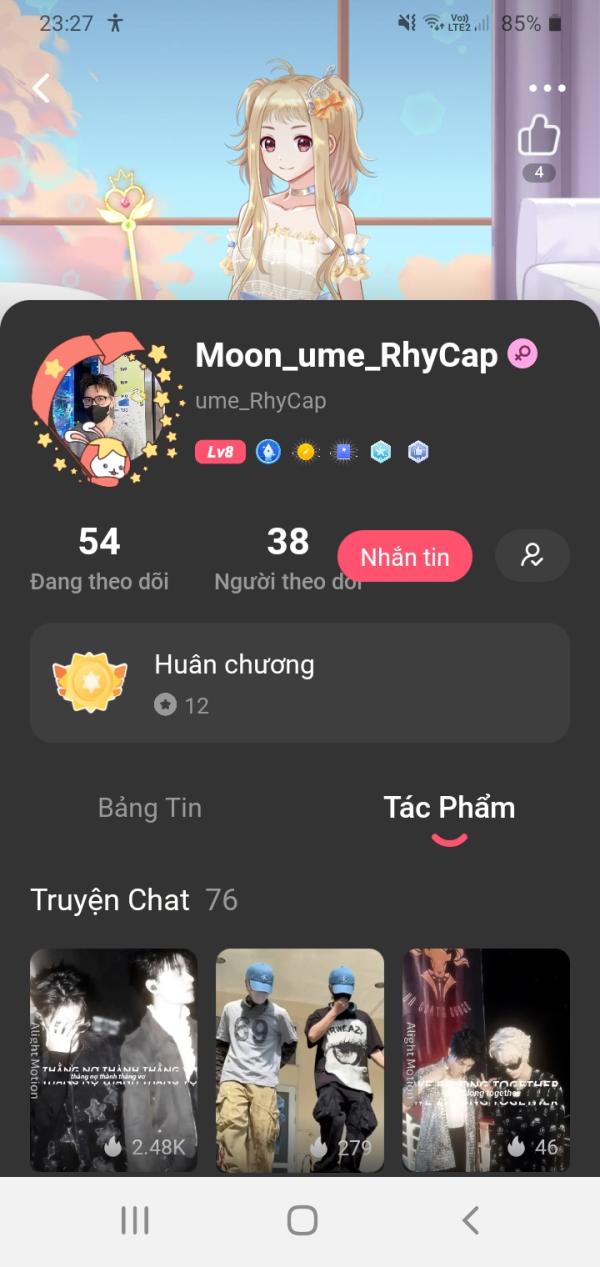Tap the Lv8 level badge

click(x=220, y=452)
